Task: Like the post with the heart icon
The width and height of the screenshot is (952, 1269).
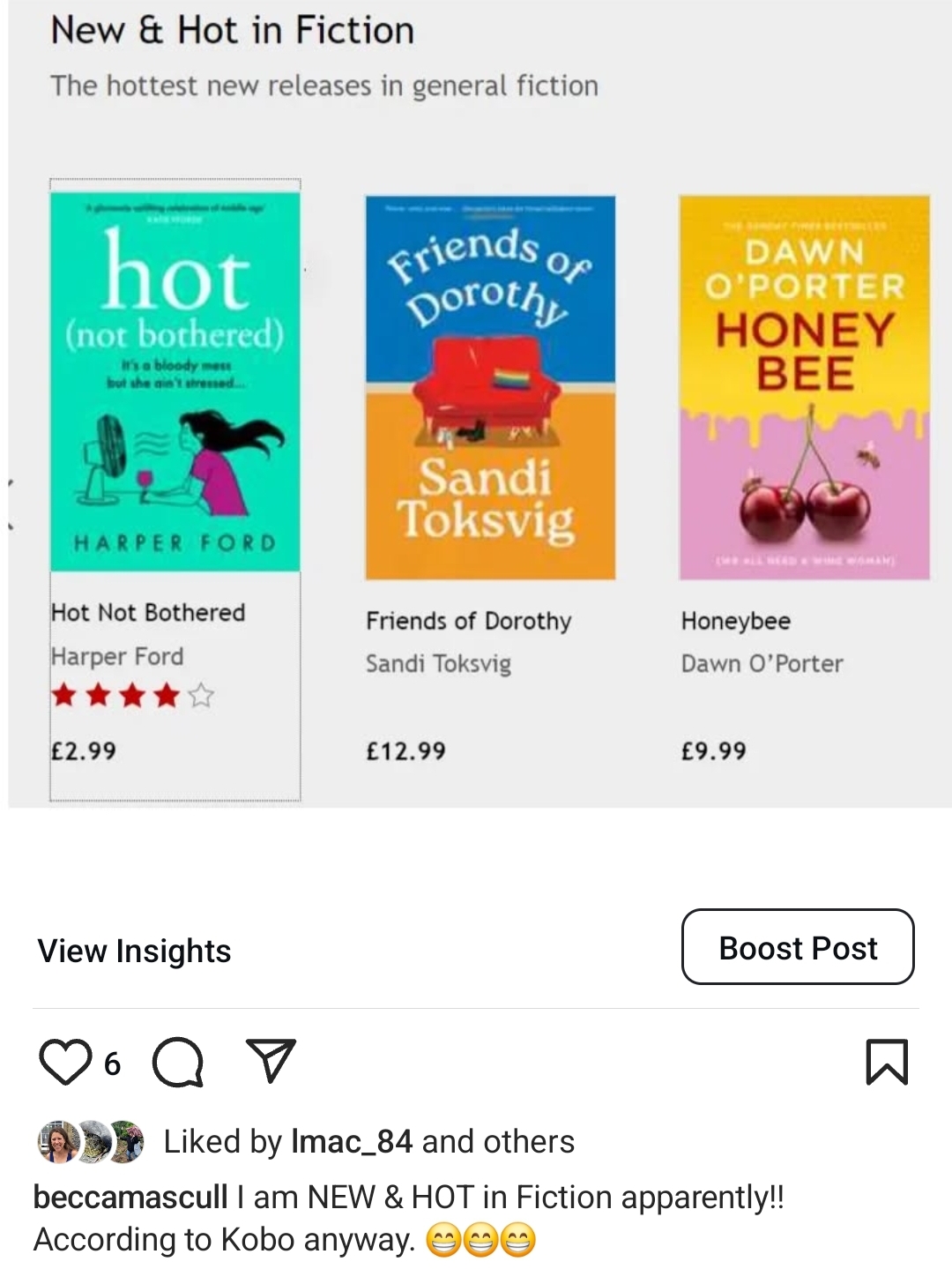Action: click(65, 1062)
